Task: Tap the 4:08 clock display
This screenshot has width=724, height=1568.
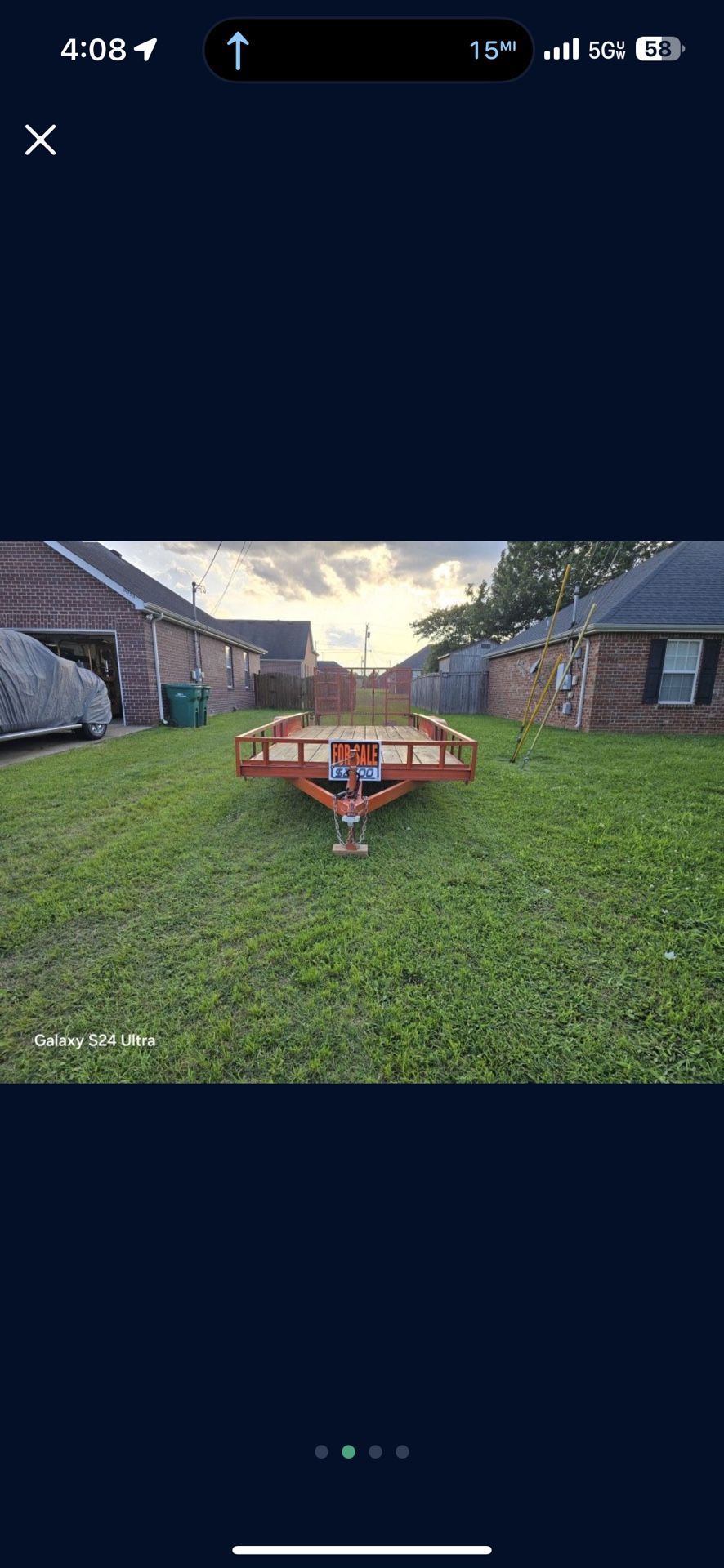Action: pyautogui.click(x=92, y=47)
